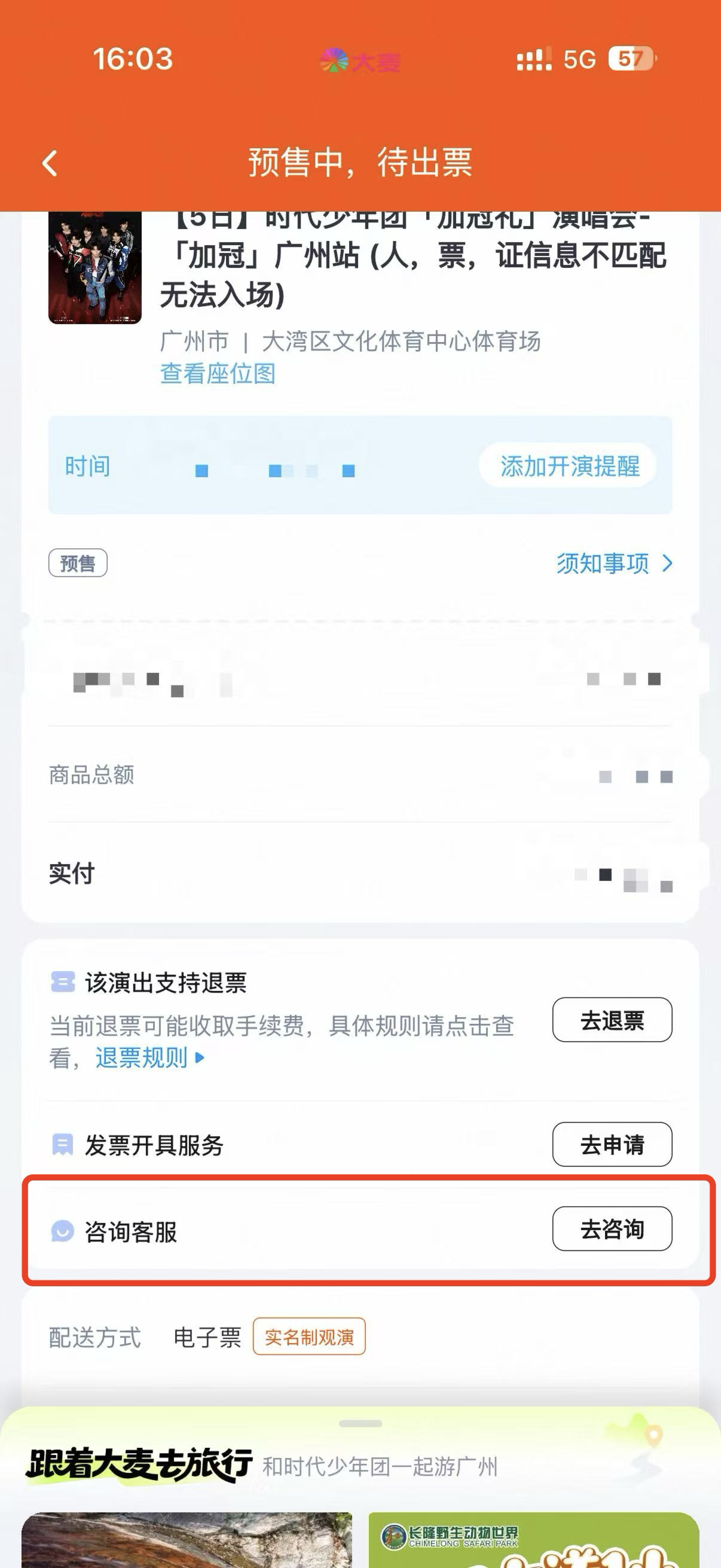Open the scenic photo travel card
Screen dimensions: 721x1568
[x=187, y=1540]
